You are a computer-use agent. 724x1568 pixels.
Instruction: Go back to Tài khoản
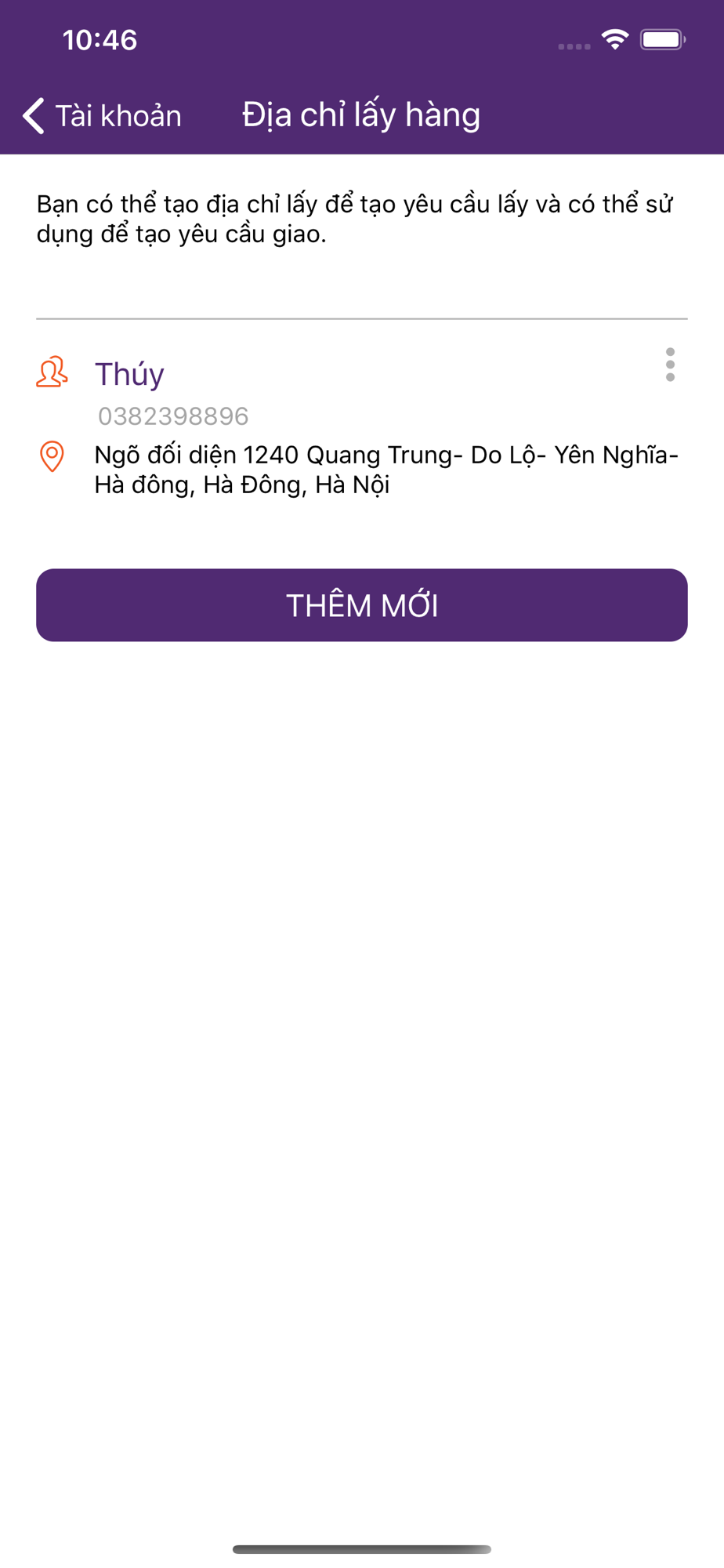(102, 116)
